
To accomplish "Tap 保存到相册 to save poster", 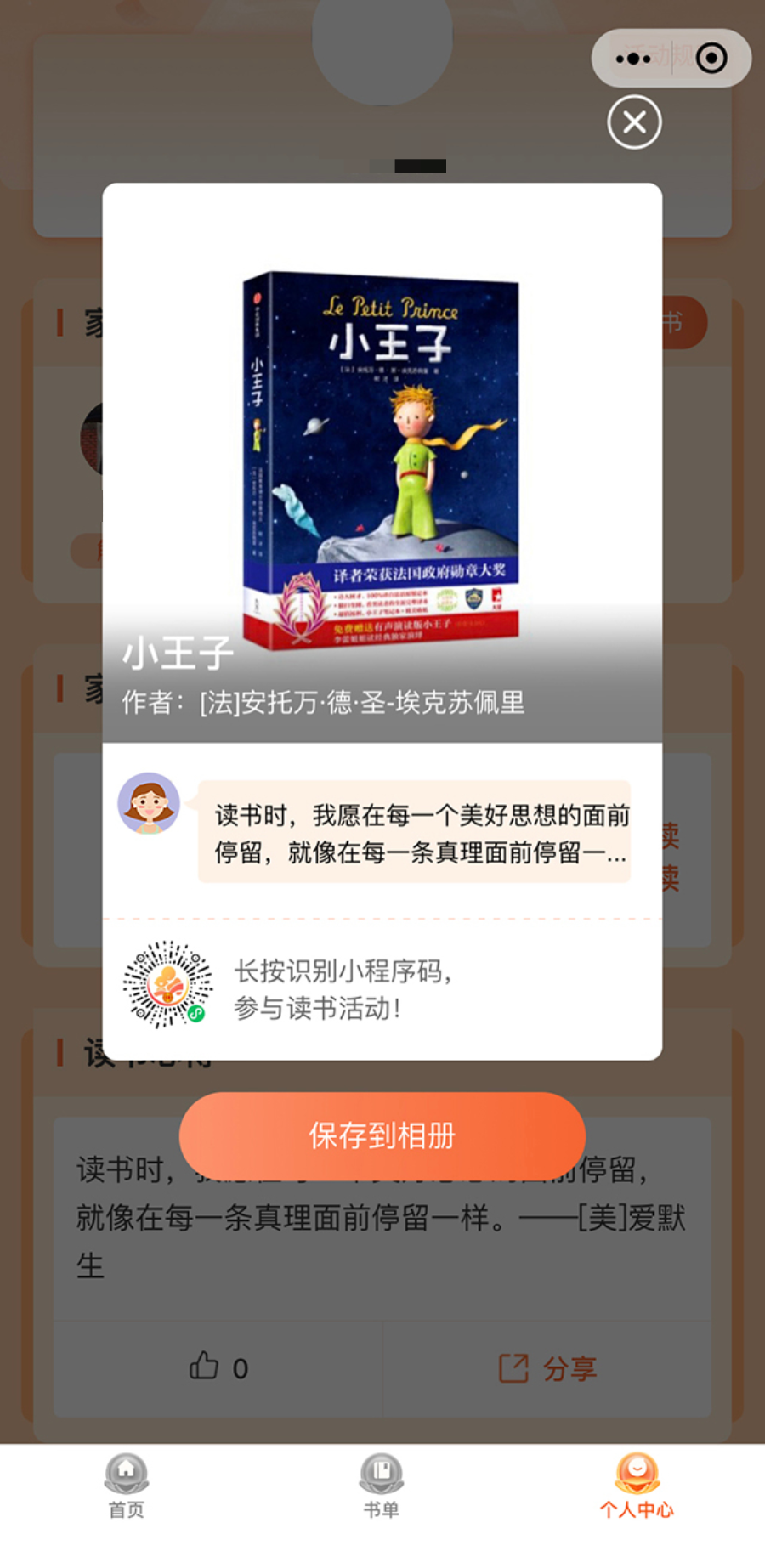I will [x=382, y=1135].
